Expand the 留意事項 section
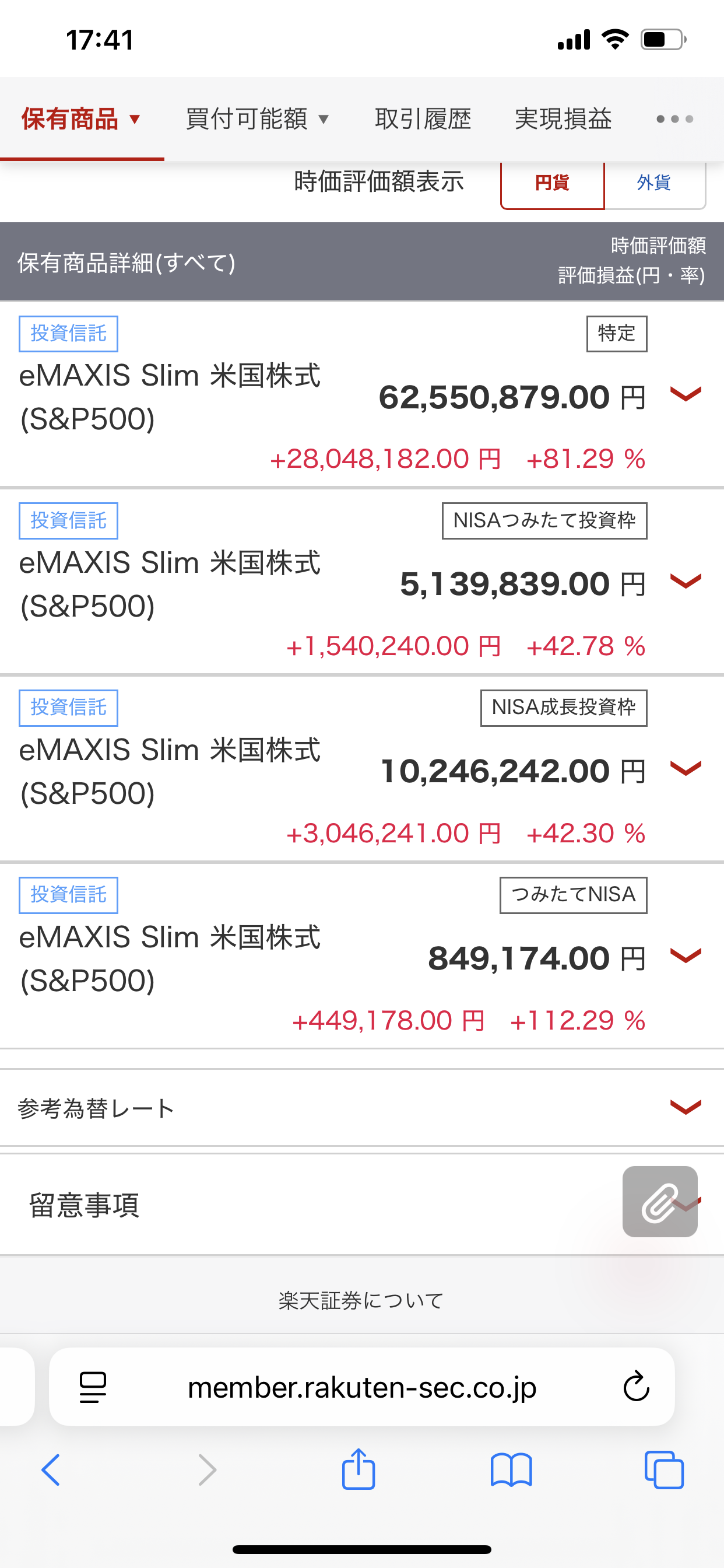The height and width of the screenshot is (1568, 724). point(362,1205)
